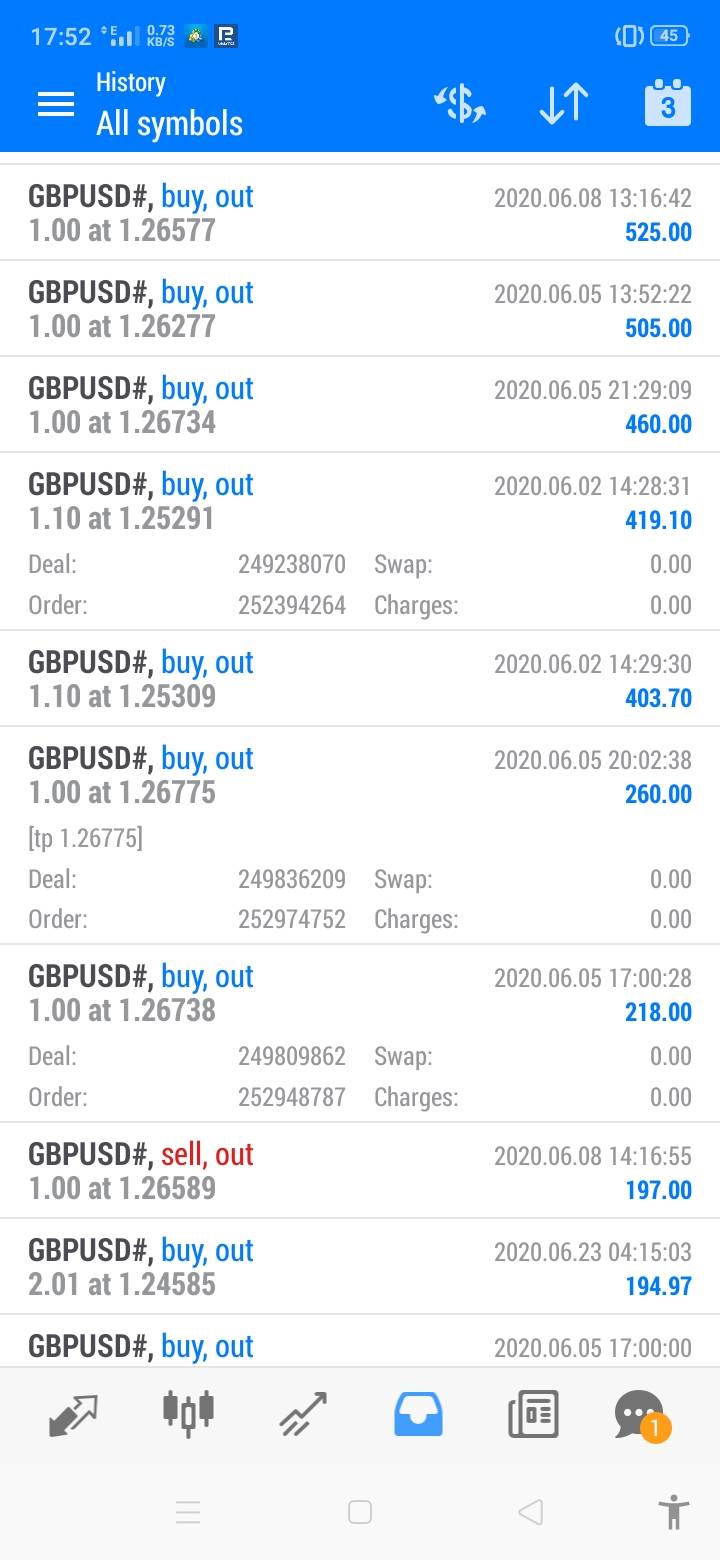Screen dimensions: 720x1560
Task: Expand the GBPUSD deal with profit 460.00
Action: coord(360,405)
